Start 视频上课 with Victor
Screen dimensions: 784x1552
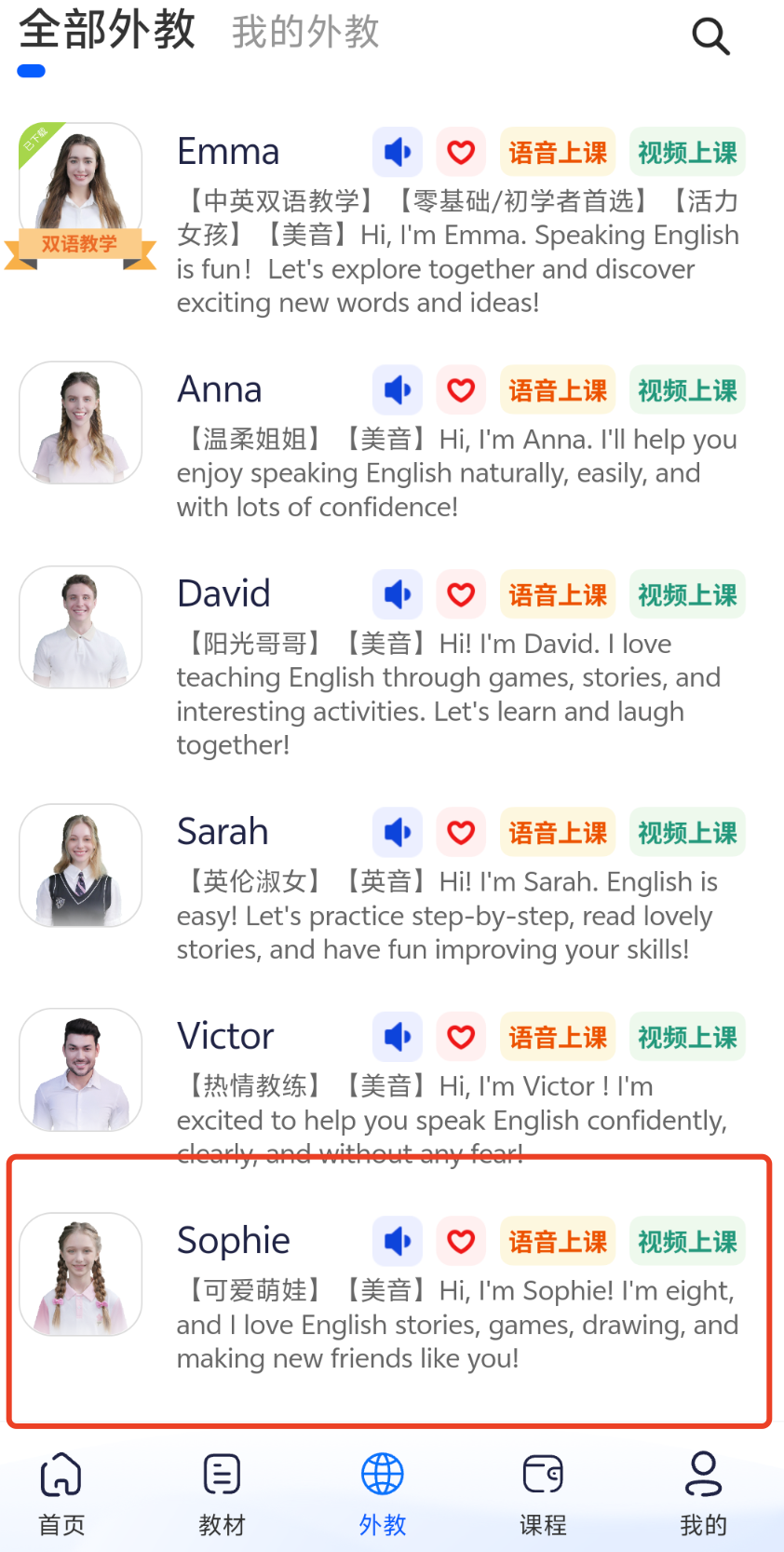687,1037
